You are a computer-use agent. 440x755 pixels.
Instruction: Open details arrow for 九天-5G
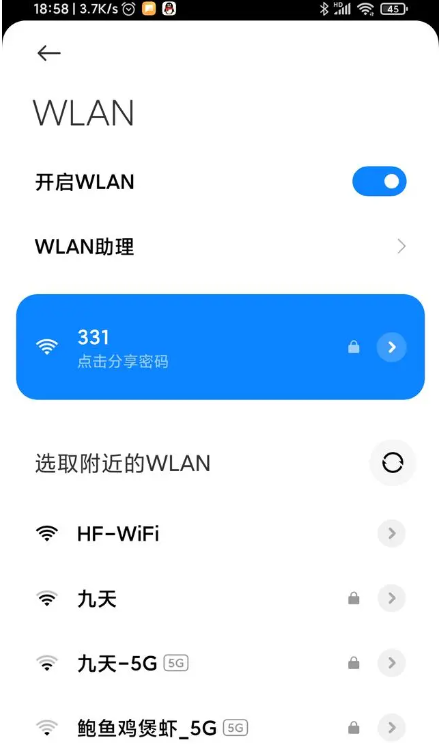391,664
